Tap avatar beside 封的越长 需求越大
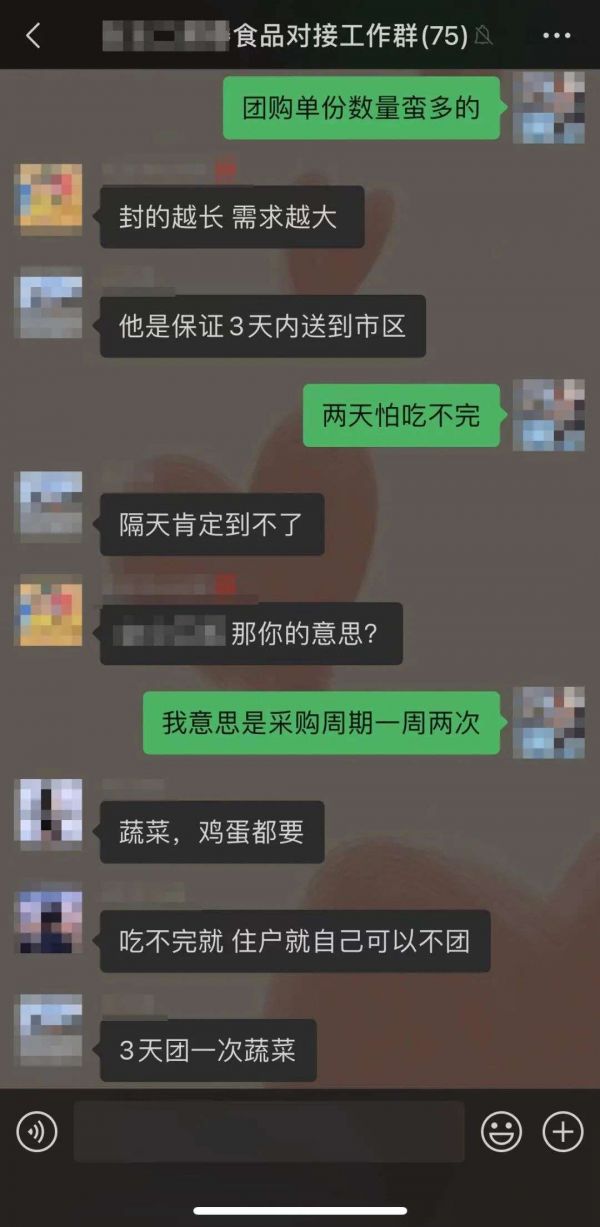 (x=50, y=198)
